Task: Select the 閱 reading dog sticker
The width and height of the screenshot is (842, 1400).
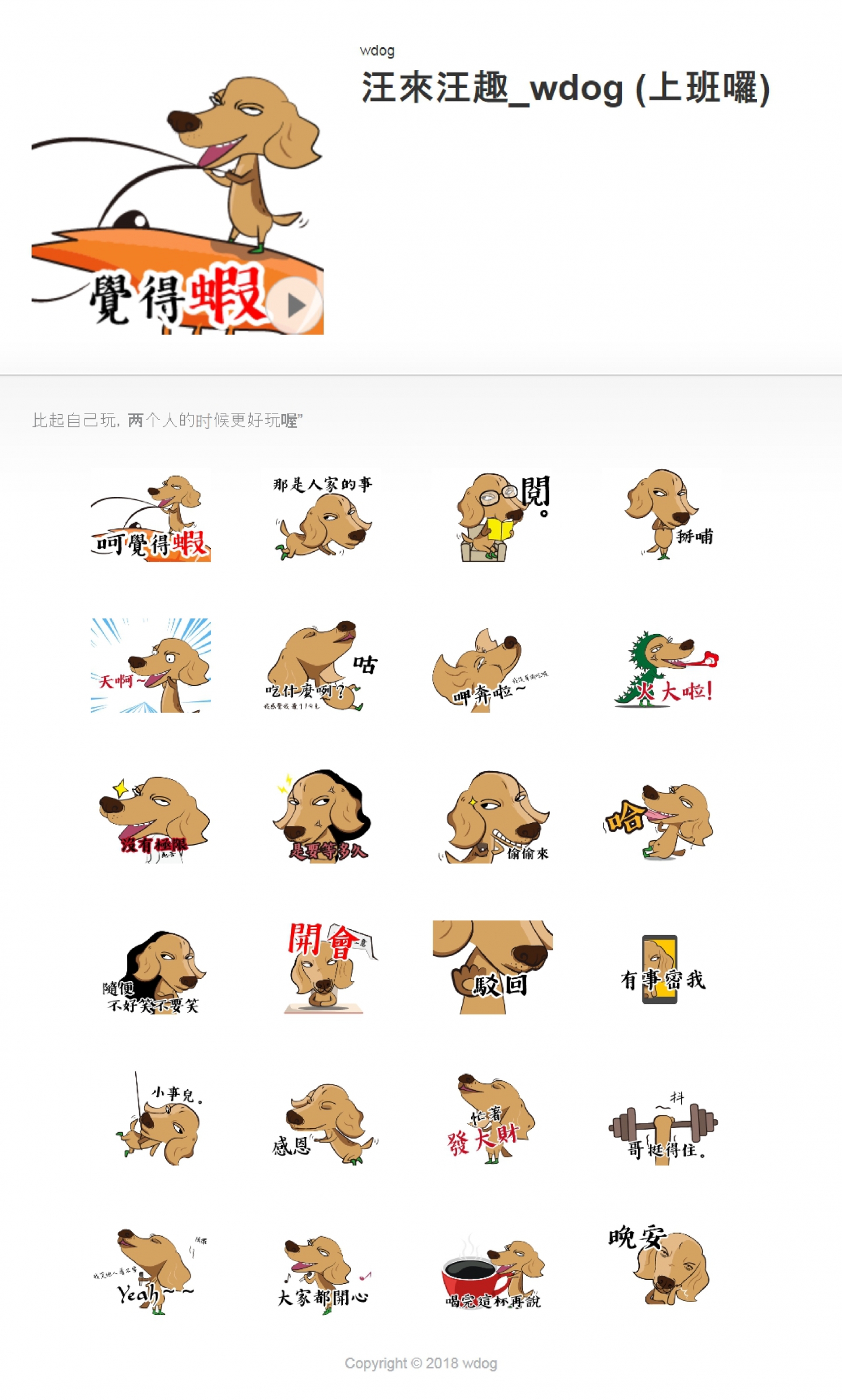Action: (x=493, y=517)
